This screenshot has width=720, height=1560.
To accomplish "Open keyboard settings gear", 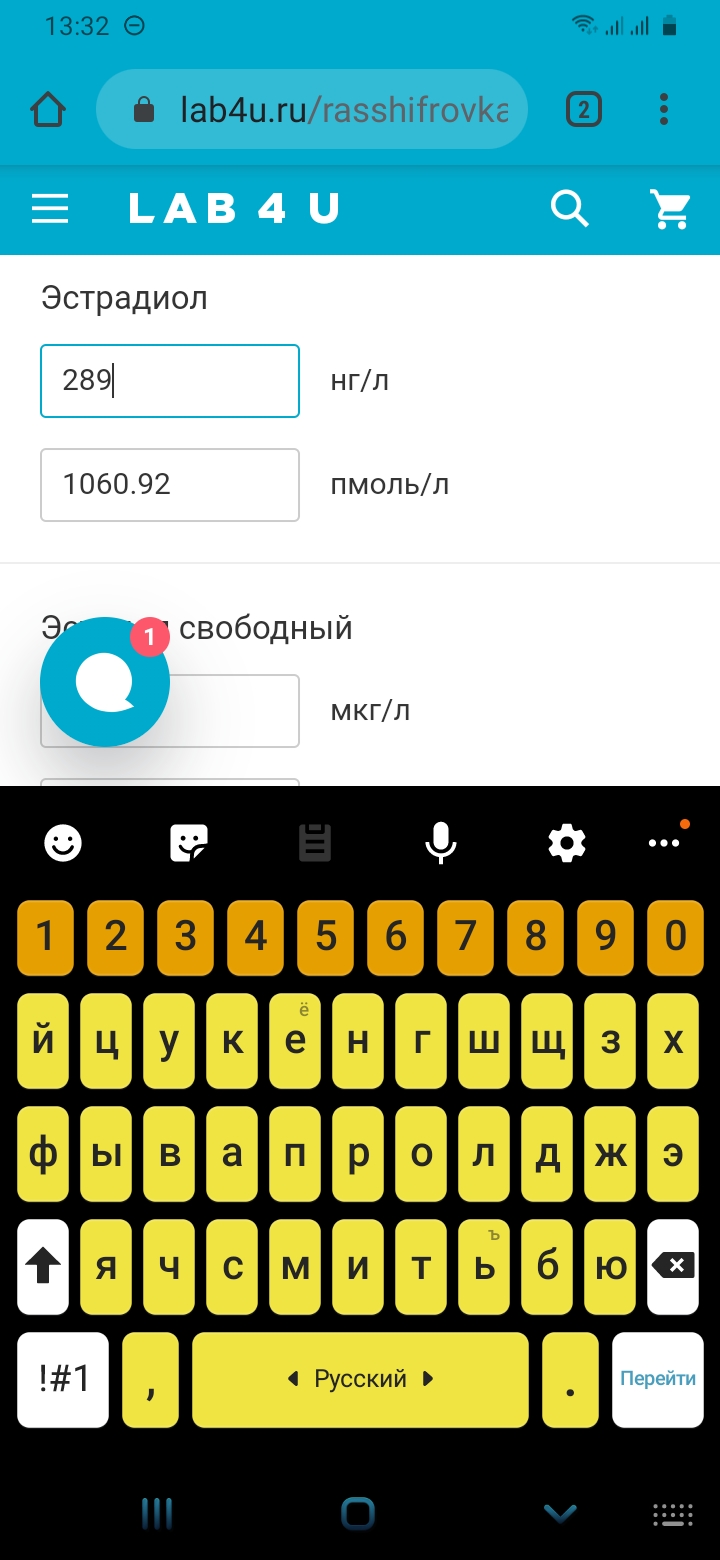I will [566, 843].
